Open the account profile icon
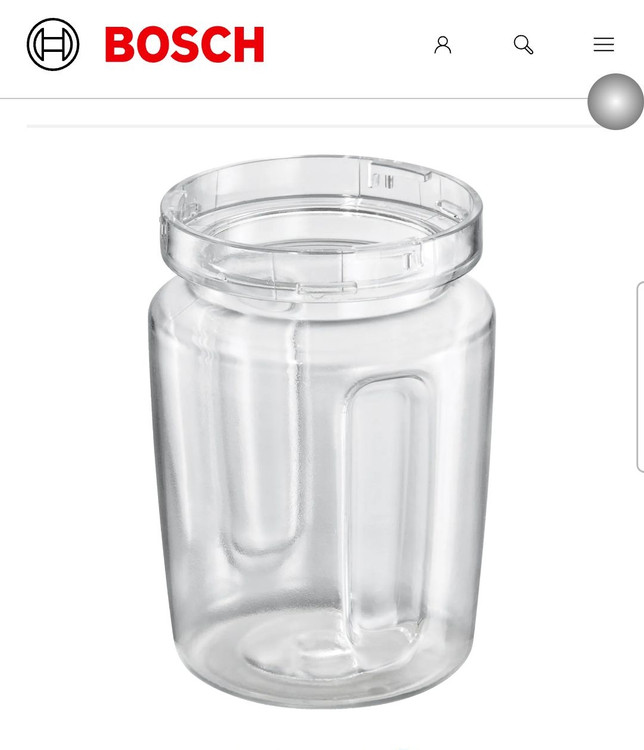This screenshot has width=644, height=750. tap(443, 45)
